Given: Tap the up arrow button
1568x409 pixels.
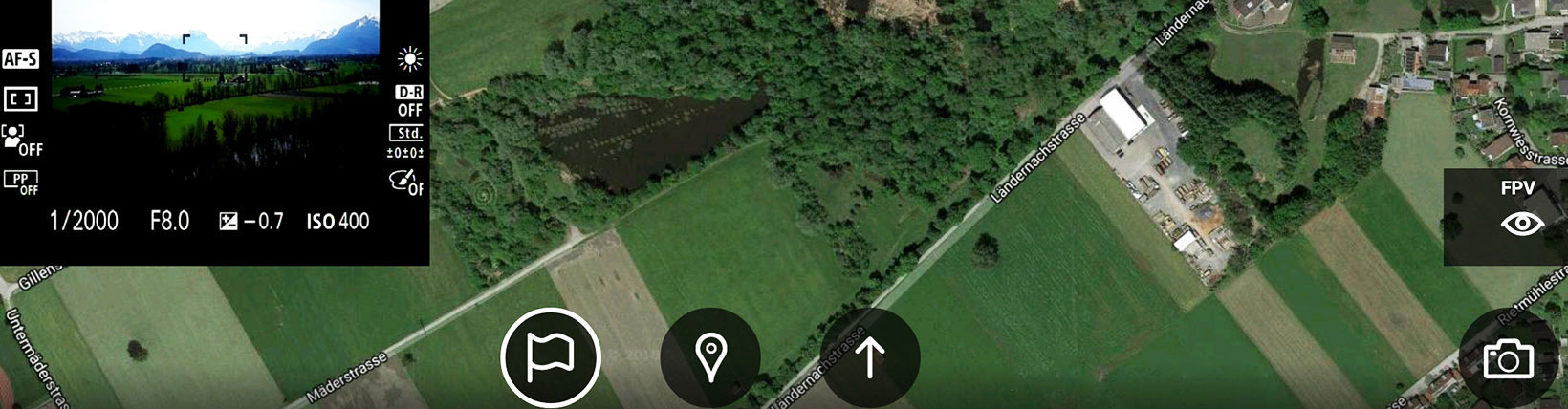Looking at the screenshot, I should [x=870, y=358].
